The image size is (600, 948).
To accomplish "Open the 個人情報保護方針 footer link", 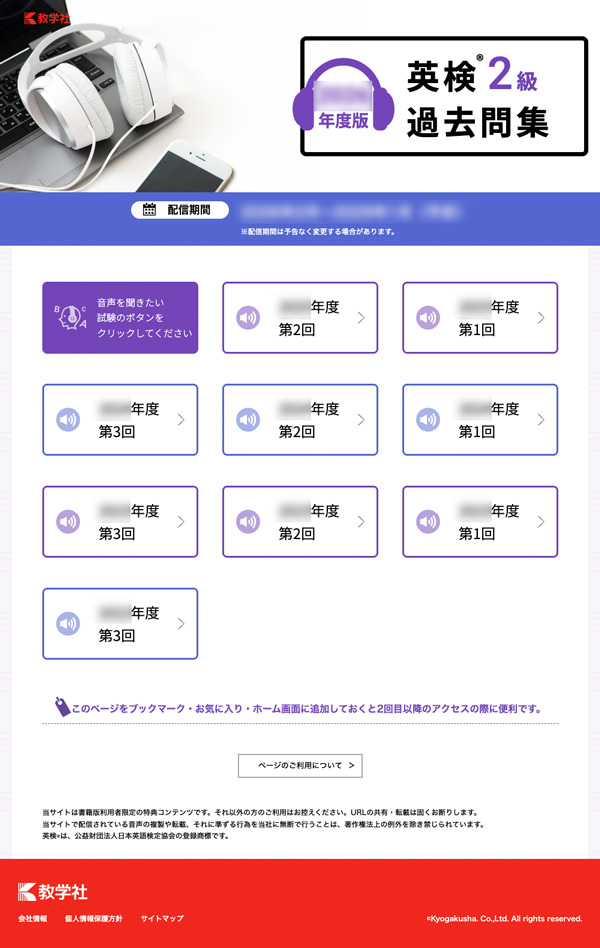I will [94, 918].
